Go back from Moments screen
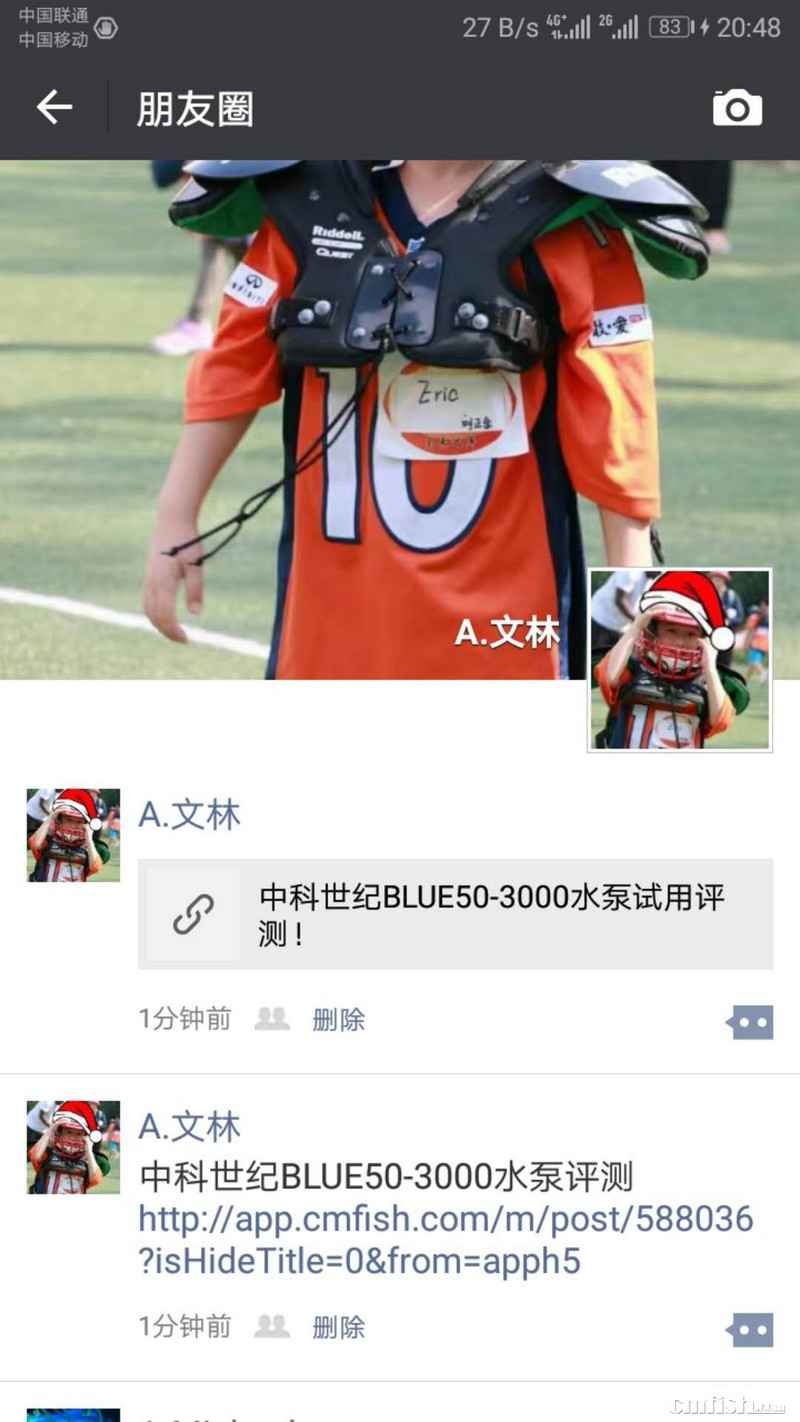800x1422 pixels. pyautogui.click(x=54, y=107)
